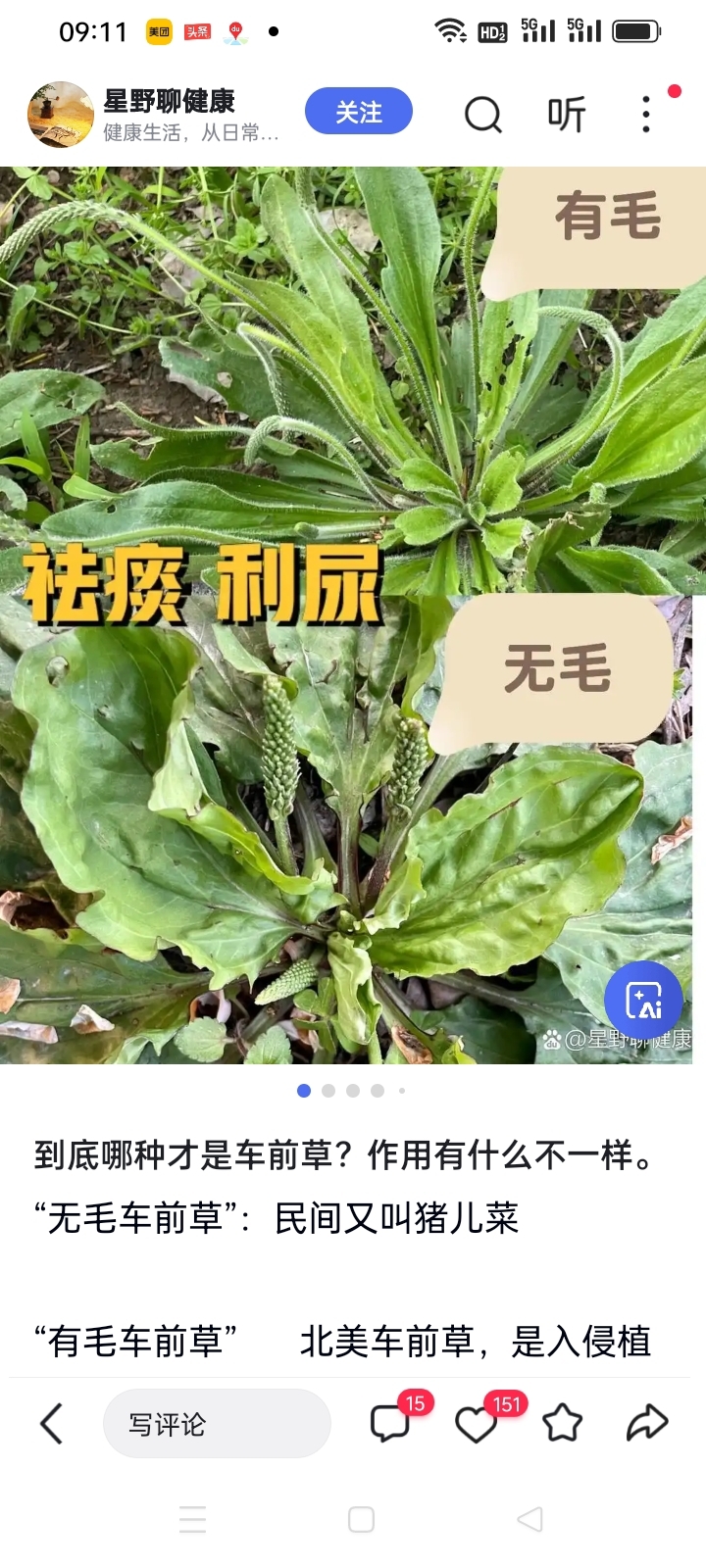The image size is (706, 1568).
Task: Like this post with the heart icon
Action: coord(477,1423)
